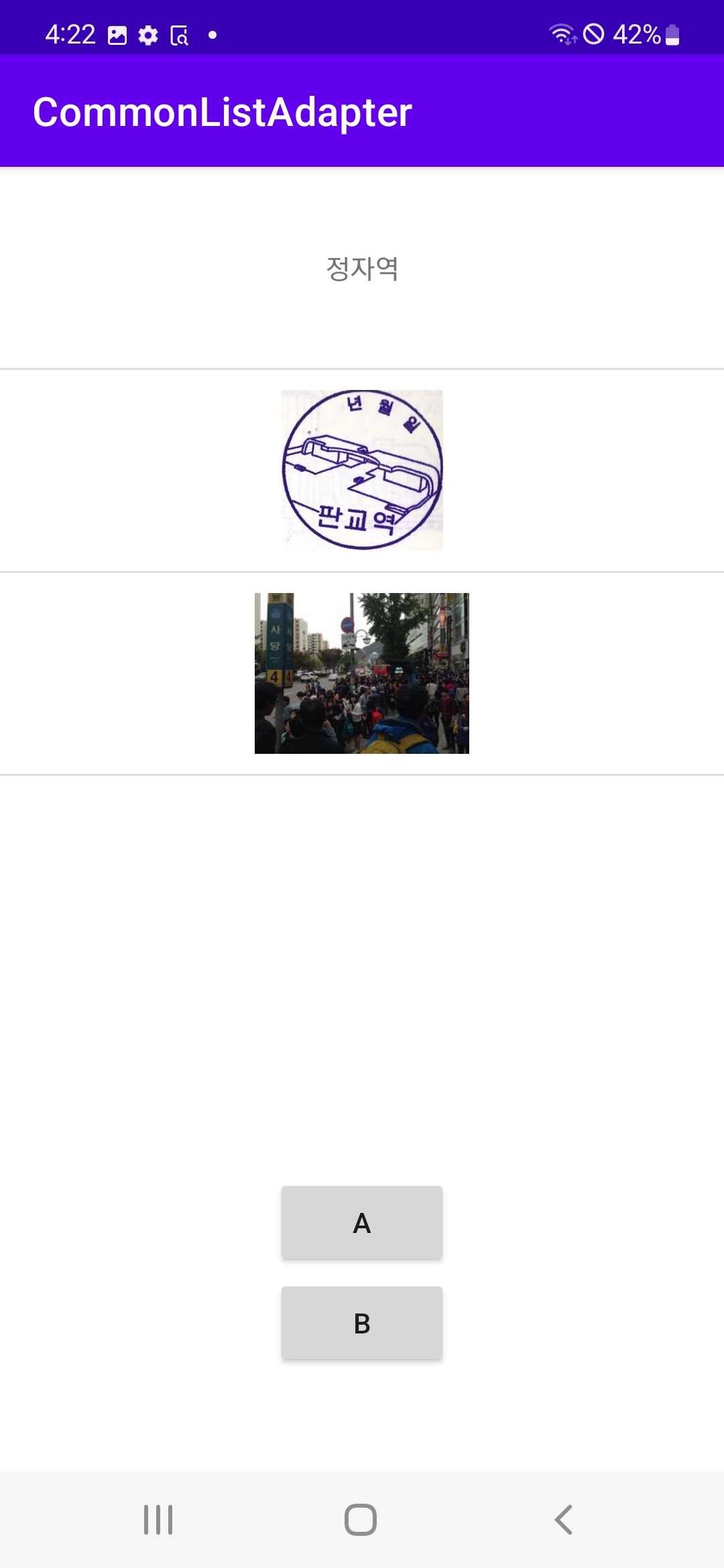724x1568 pixels.
Task: Open the gallery icon in the status bar
Action: [x=117, y=35]
